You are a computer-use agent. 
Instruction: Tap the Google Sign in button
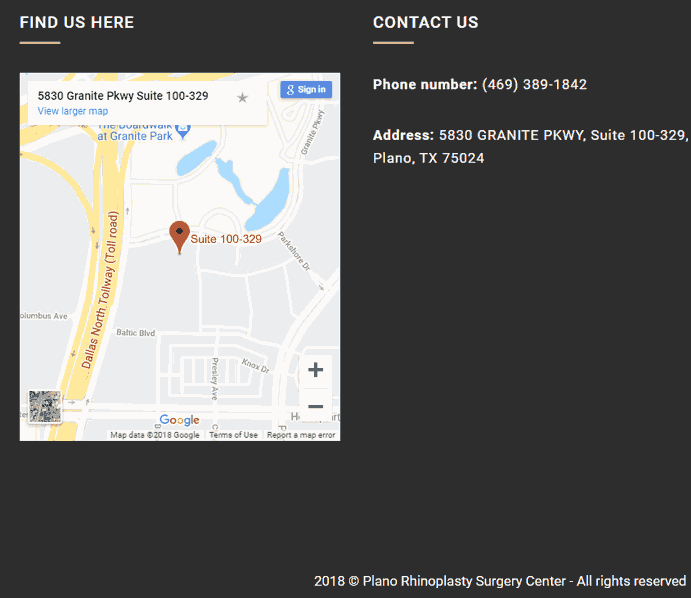point(306,89)
